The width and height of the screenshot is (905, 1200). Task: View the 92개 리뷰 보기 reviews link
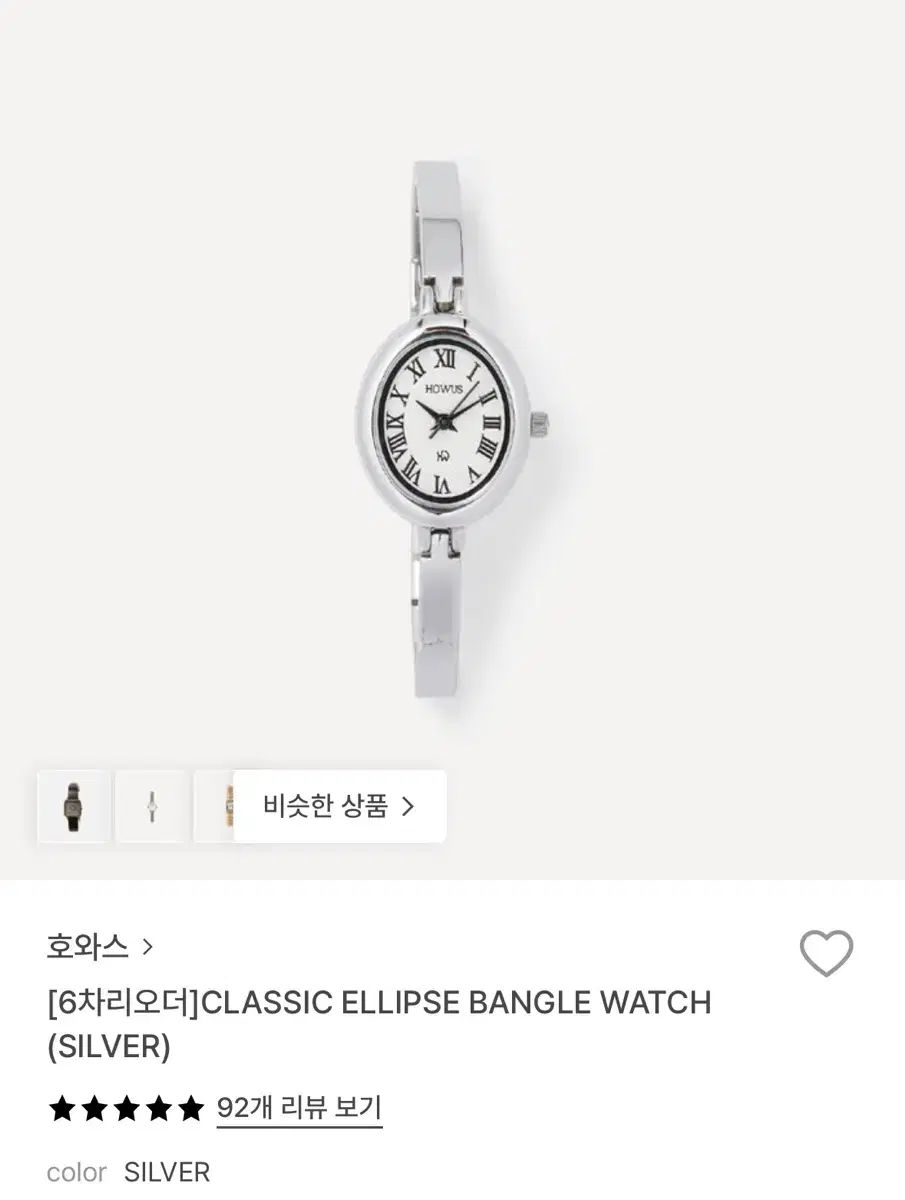(x=298, y=1108)
